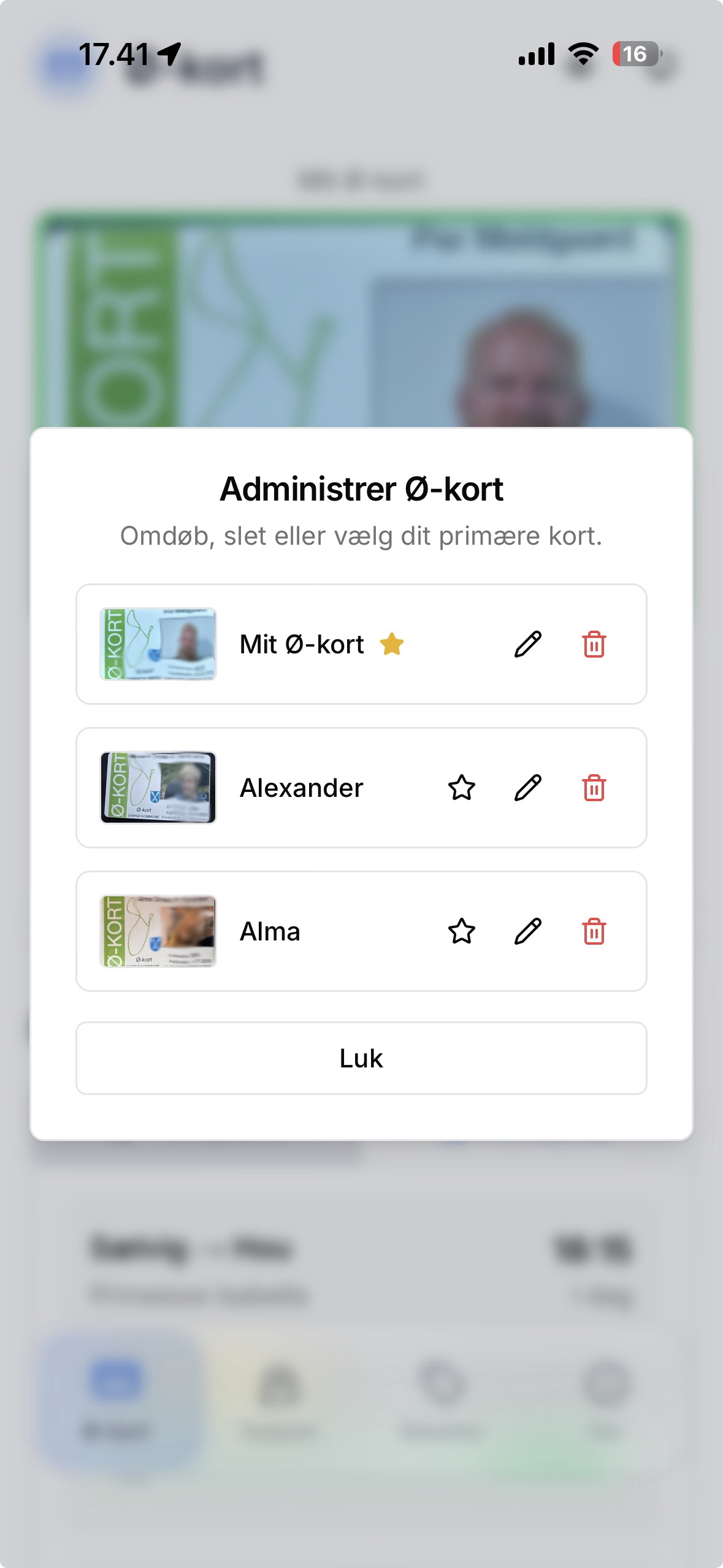Remove the Alma card with trash icon
This screenshot has width=723, height=1568.
coord(594,931)
